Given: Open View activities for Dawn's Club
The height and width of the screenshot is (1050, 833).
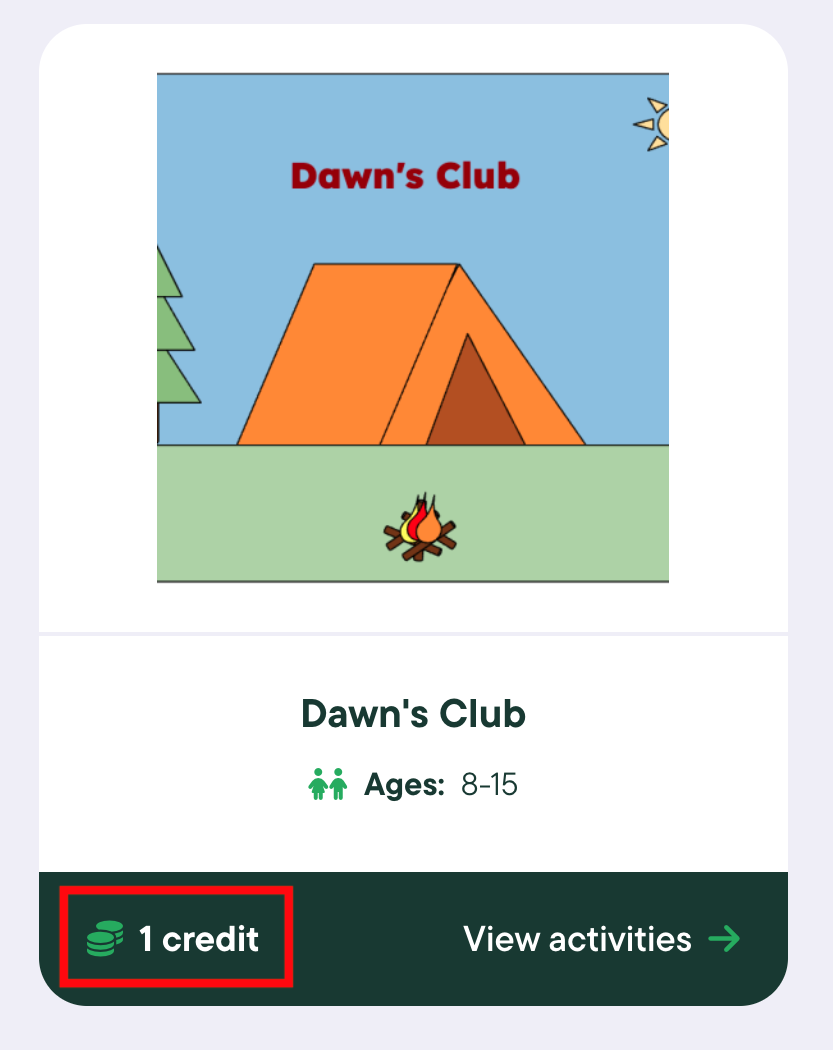Looking at the screenshot, I should coord(601,939).
